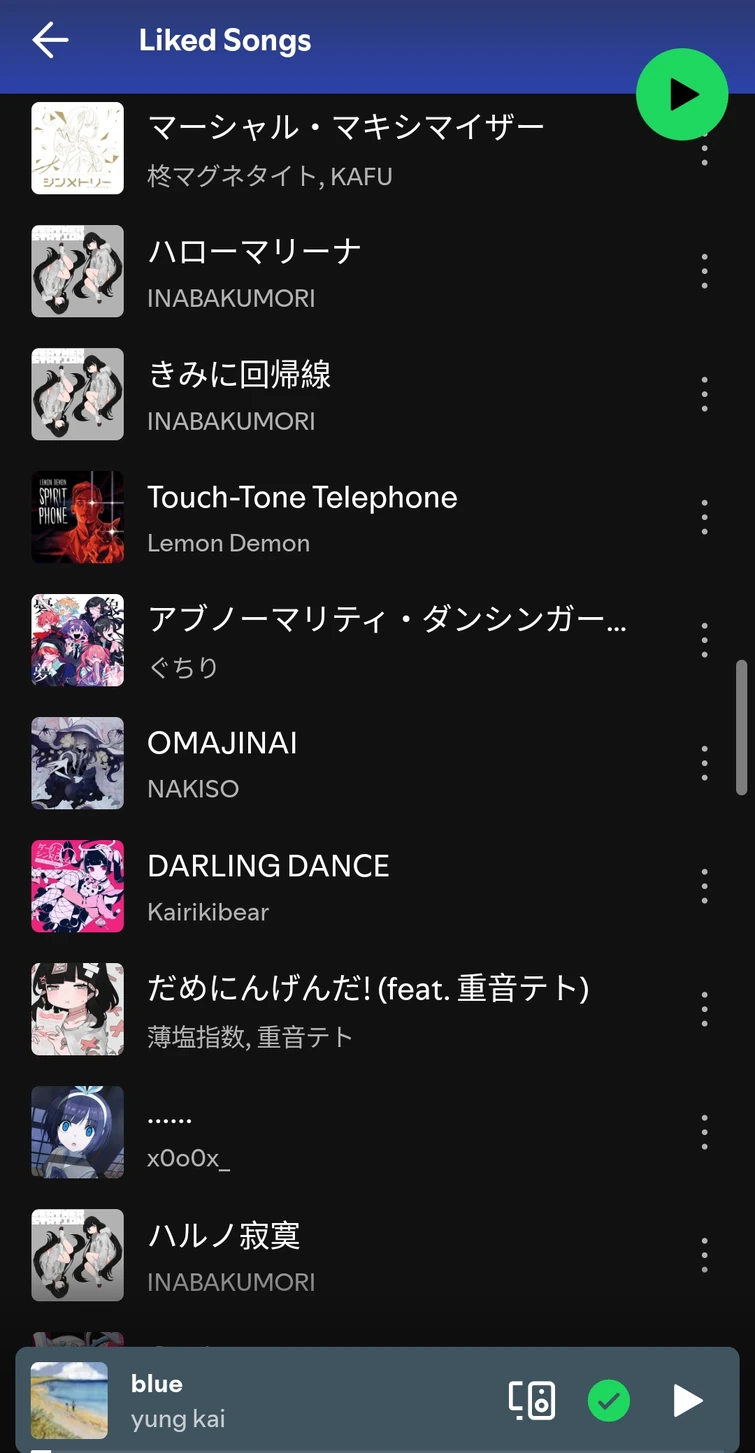755x1453 pixels.
Task: Open options menu for Touch-Tone Telephone
Action: click(x=704, y=517)
